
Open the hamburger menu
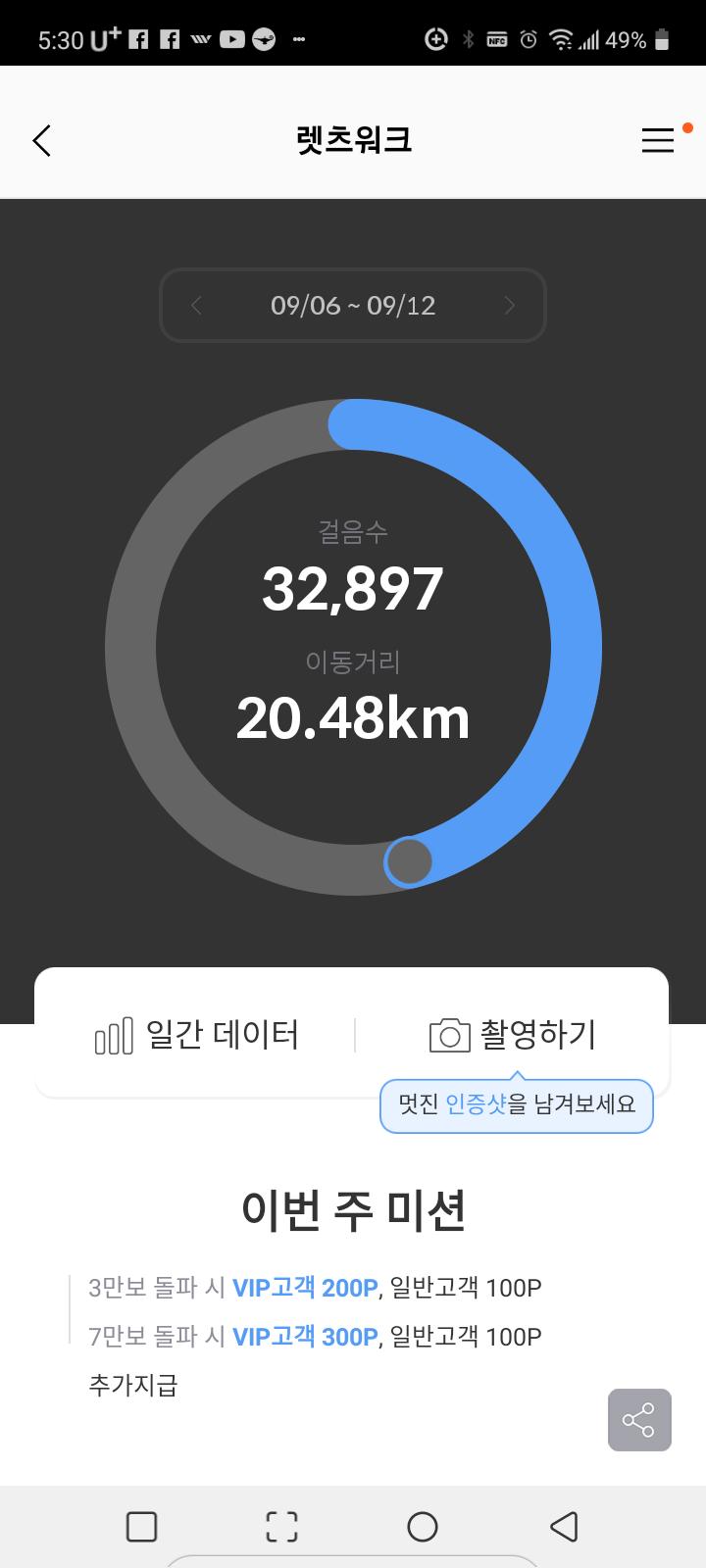[x=658, y=141]
